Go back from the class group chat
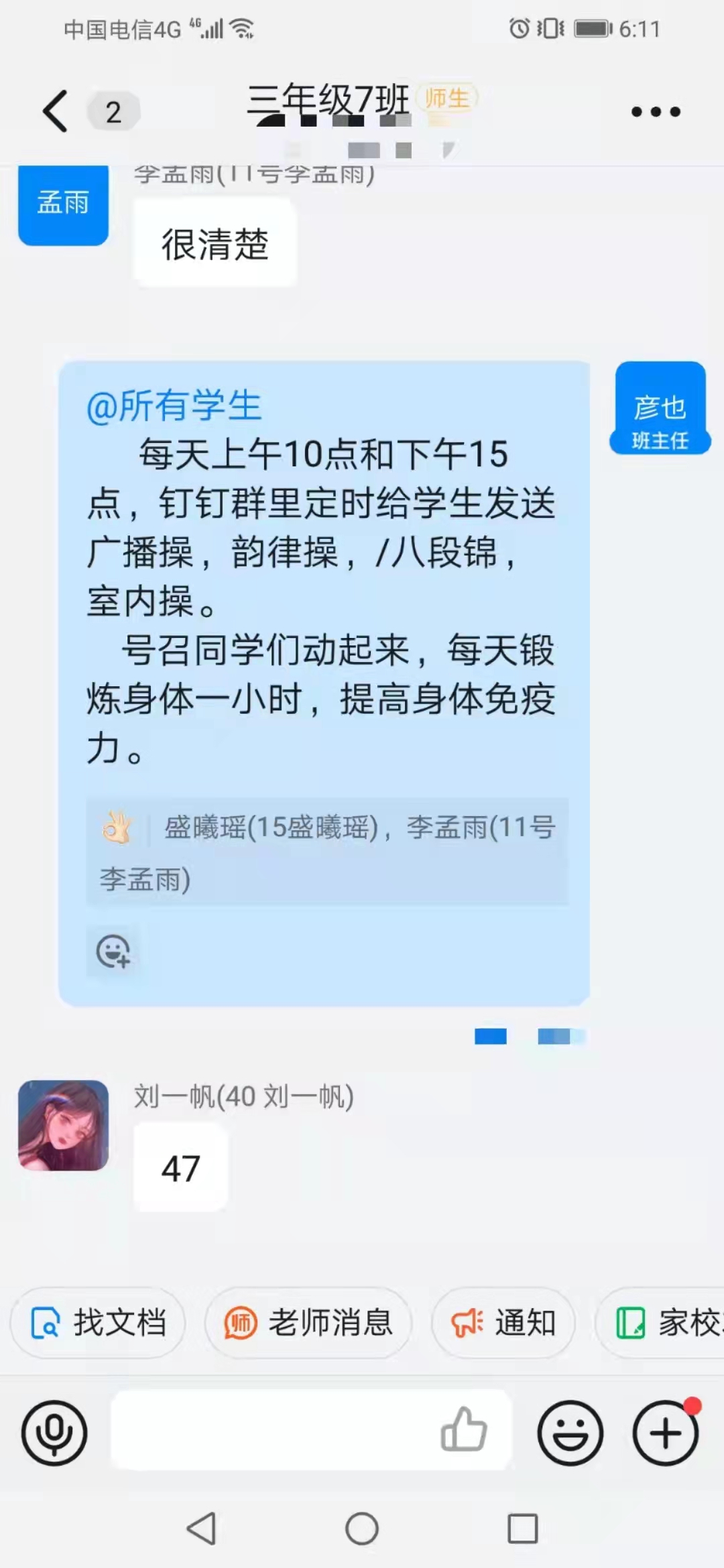The image size is (724, 1568). point(56,111)
